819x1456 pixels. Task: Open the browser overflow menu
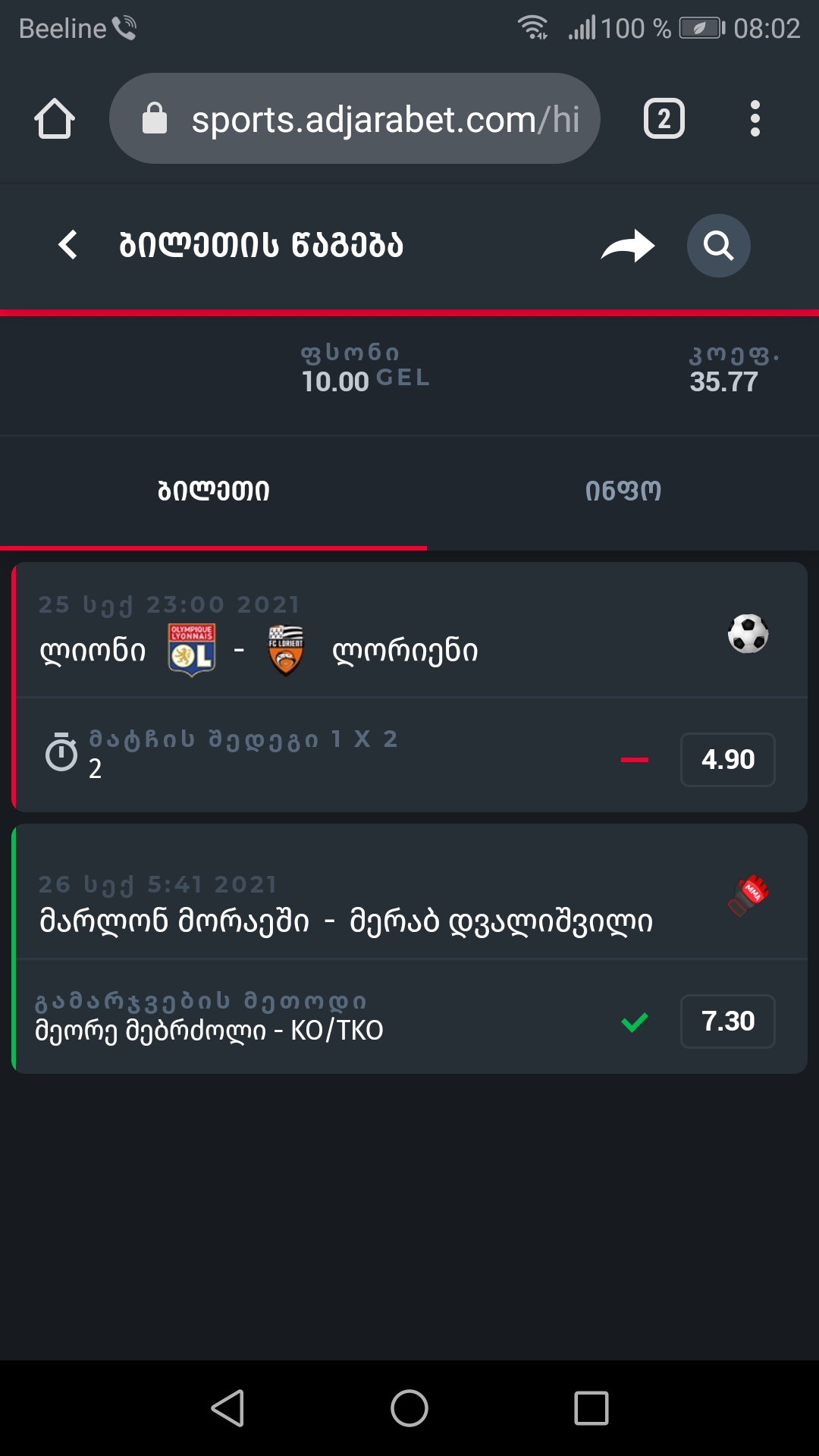[755, 119]
